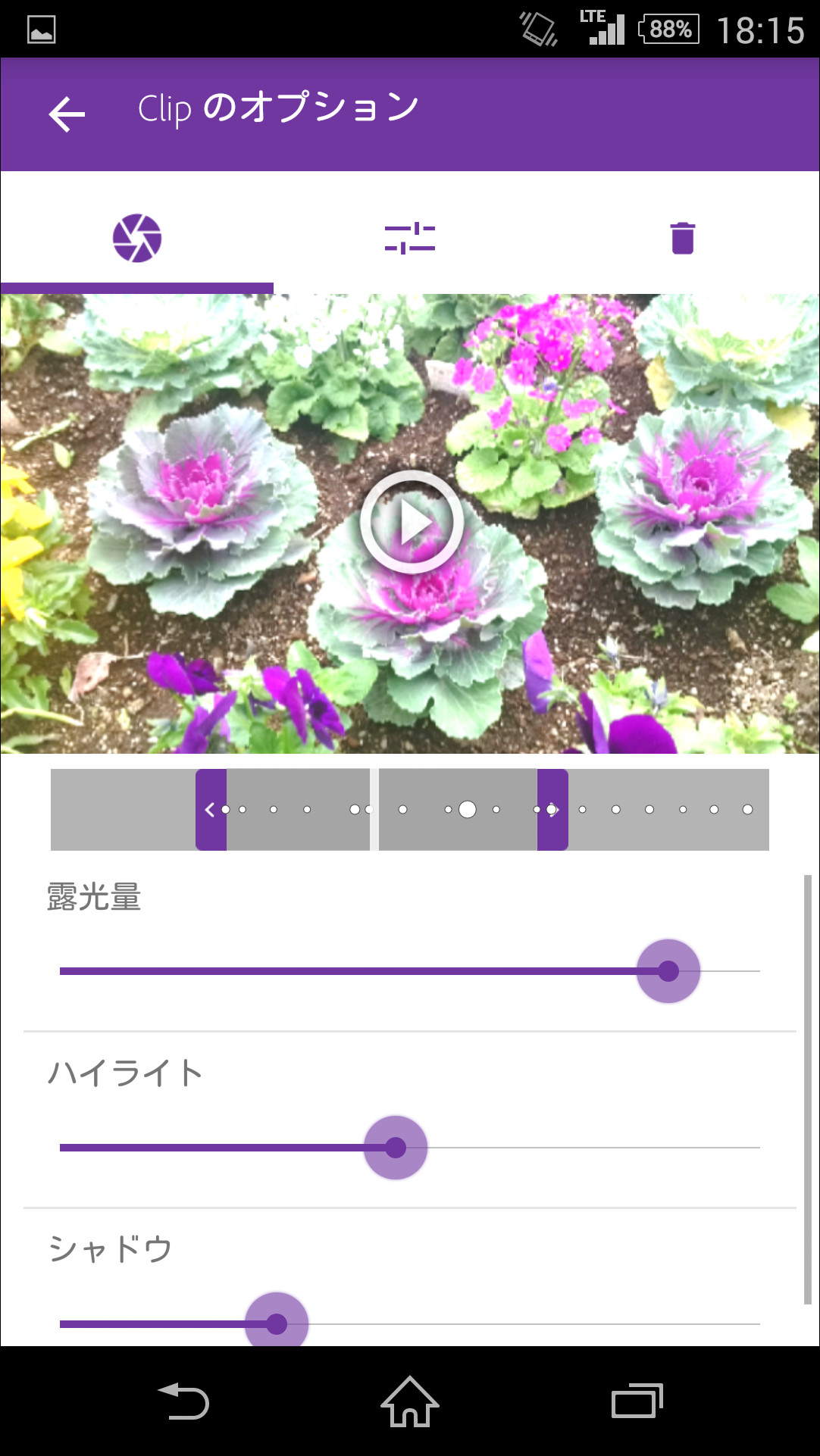
Task: Tap the left trim handle on timeline
Action: [x=211, y=810]
